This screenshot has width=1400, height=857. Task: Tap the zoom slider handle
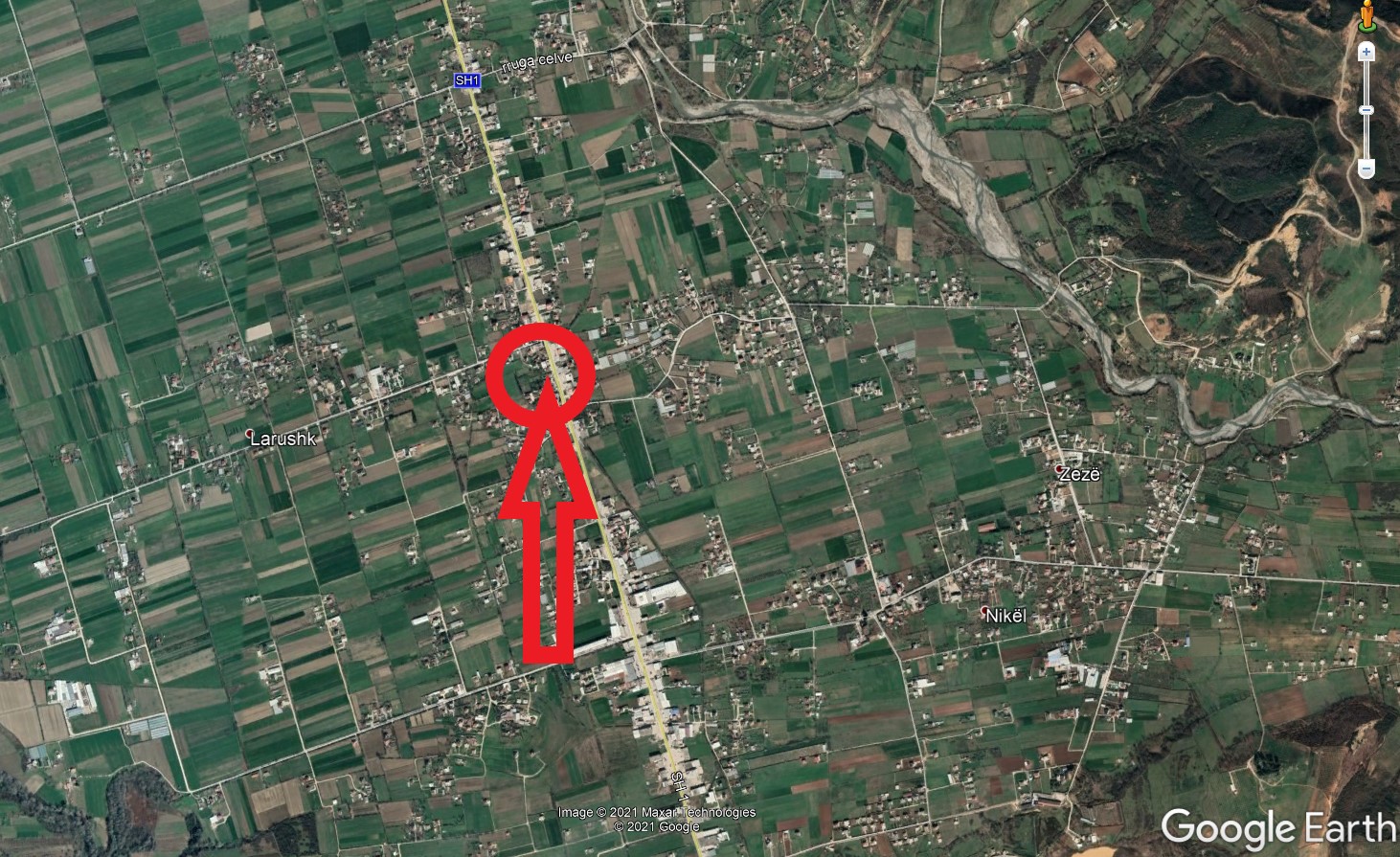coord(1366,110)
